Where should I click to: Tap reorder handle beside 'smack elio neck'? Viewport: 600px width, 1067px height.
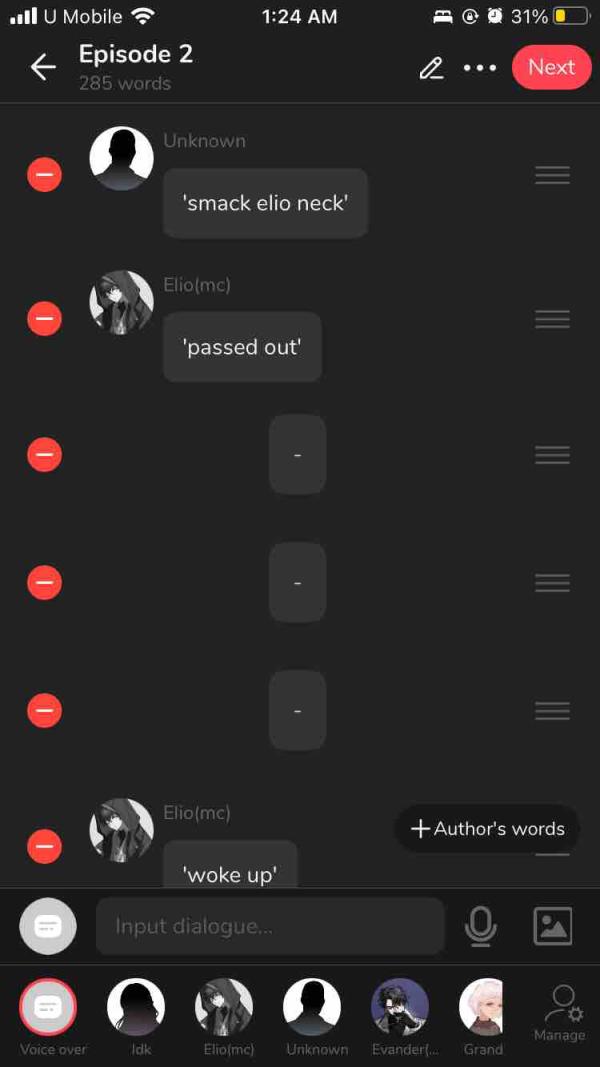tap(552, 175)
